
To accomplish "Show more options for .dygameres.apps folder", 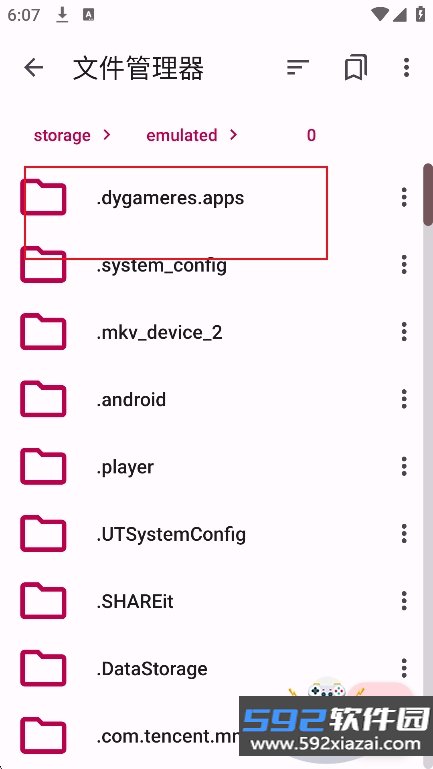I will pyautogui.click(x=404, y=197).
